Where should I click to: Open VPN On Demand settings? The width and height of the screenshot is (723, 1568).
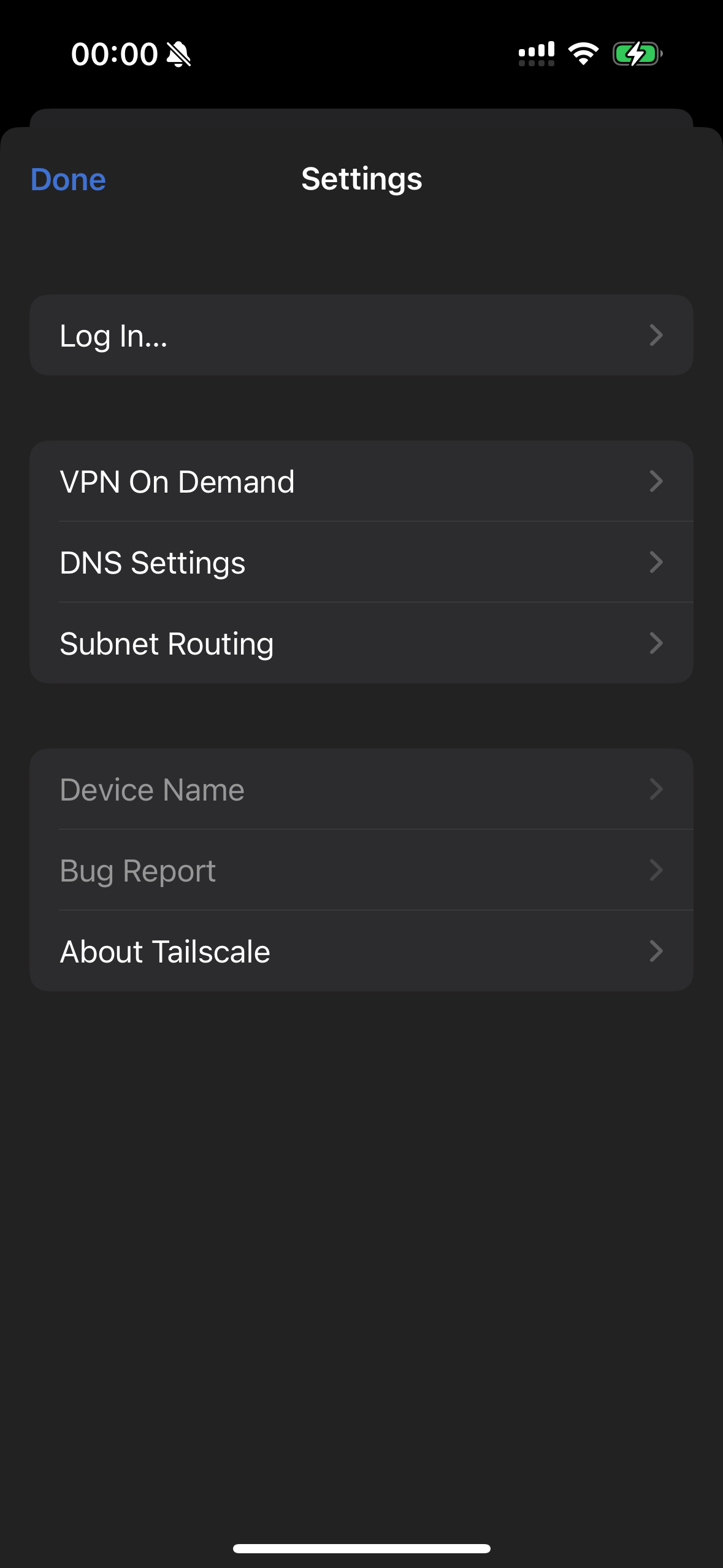pyautogui.click(x=361, y=481)
